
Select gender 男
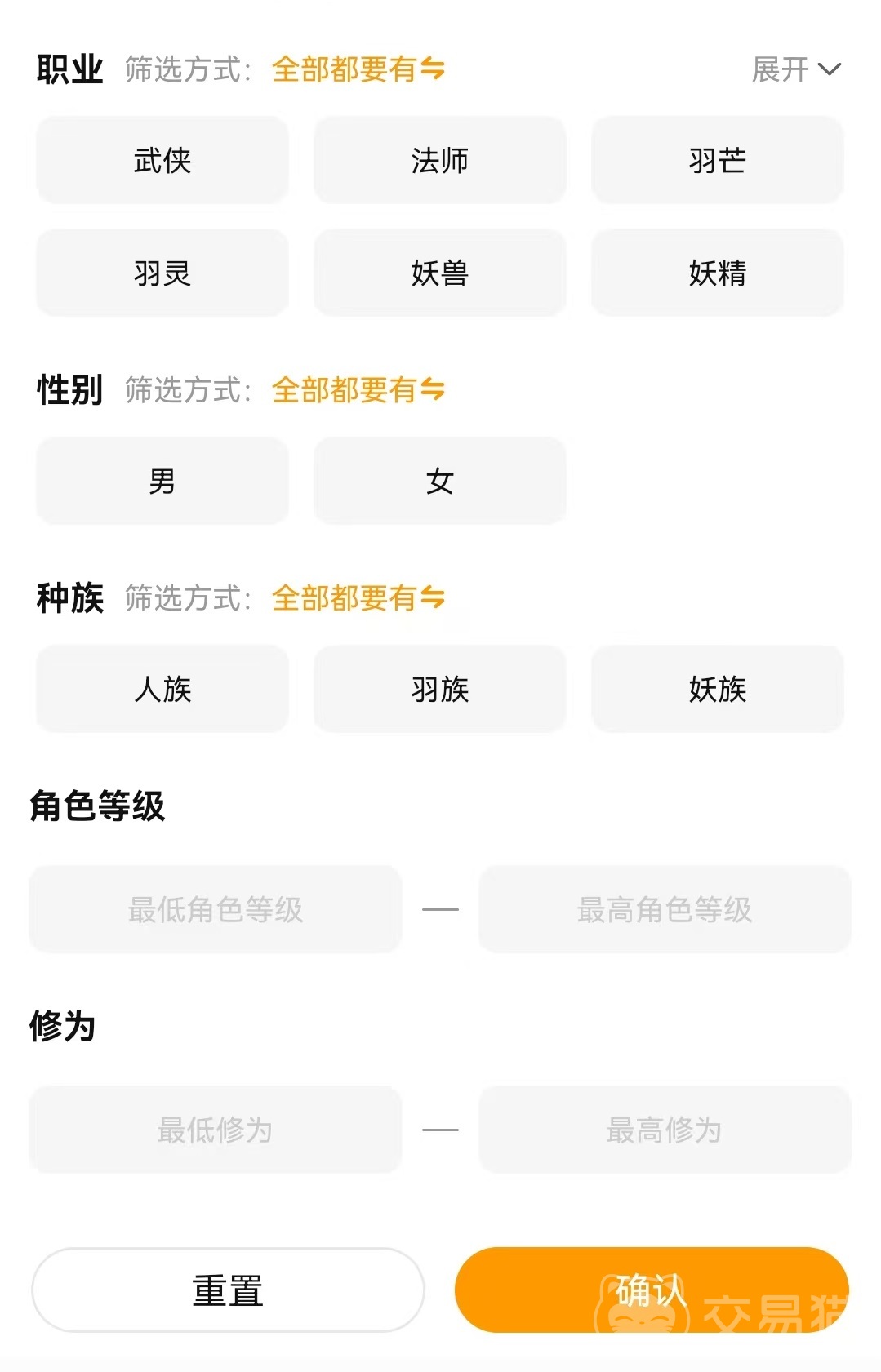pos(162,481)
